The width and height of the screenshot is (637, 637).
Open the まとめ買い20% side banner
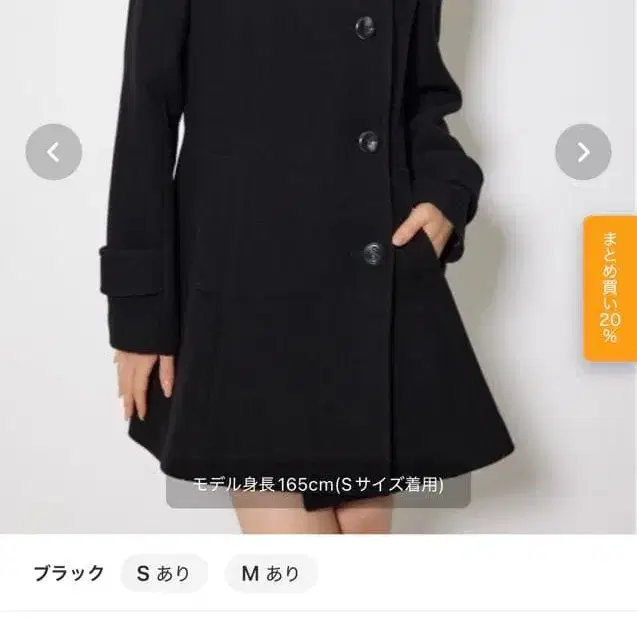click(x=610, y=288)
